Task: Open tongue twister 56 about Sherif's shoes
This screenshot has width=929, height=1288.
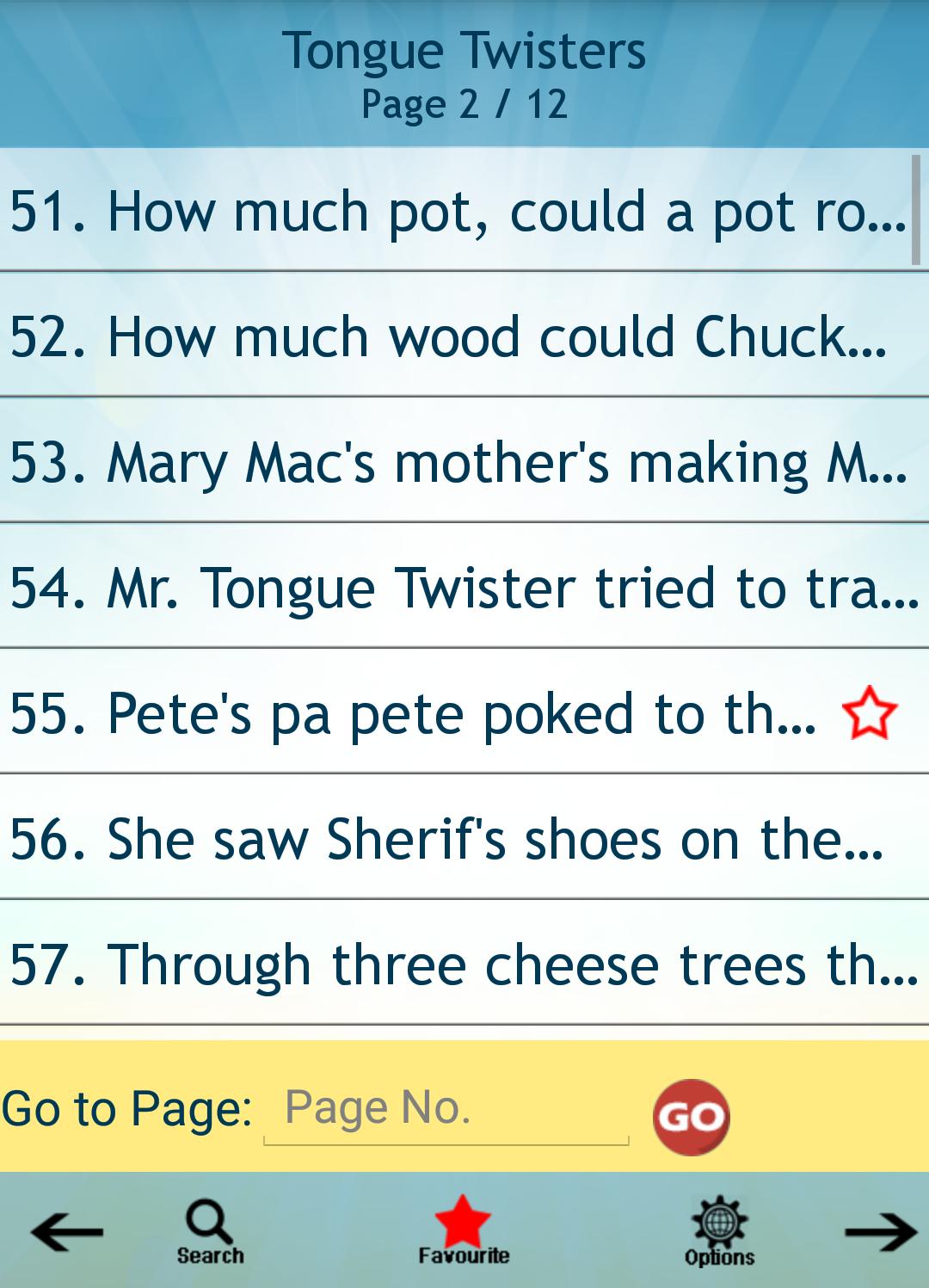Action: tap(447, 839)
